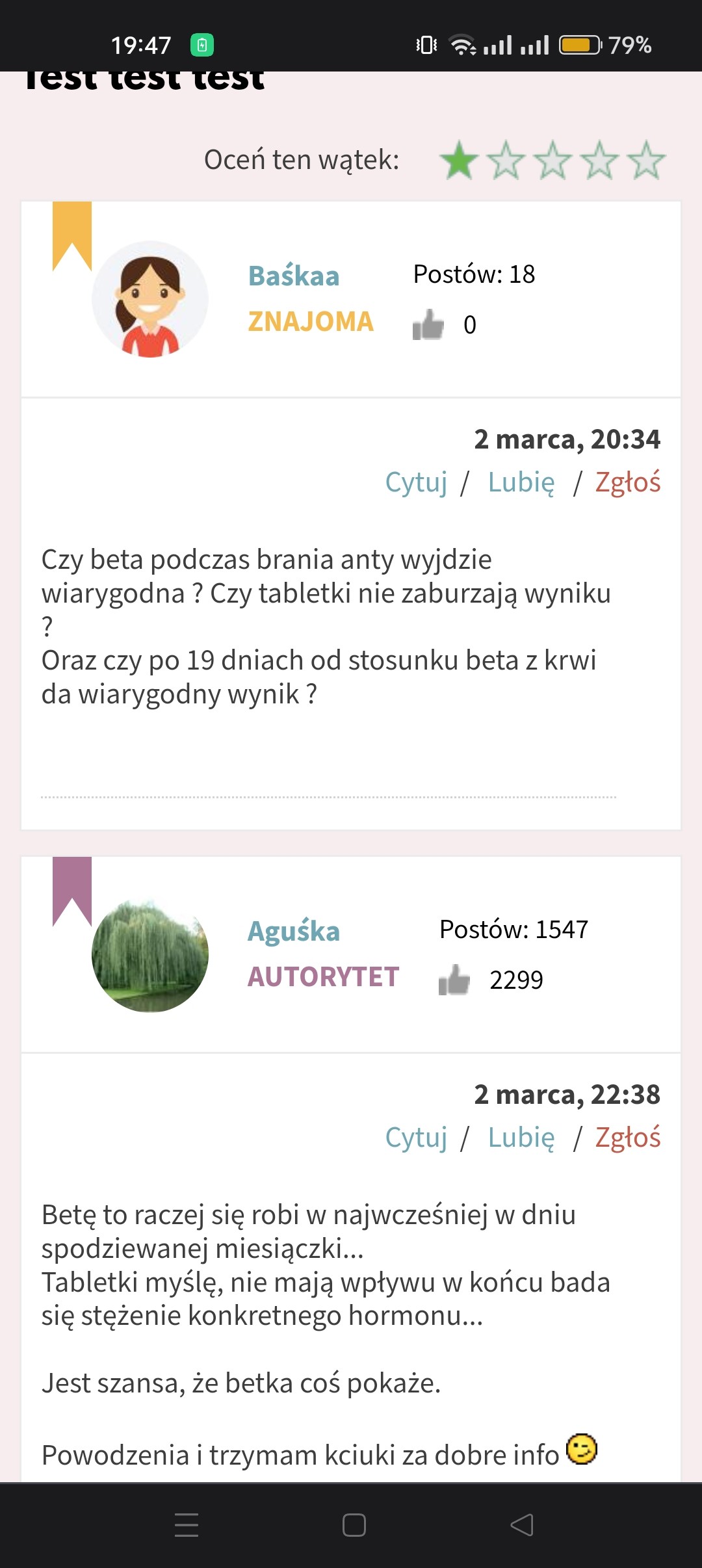Go back using system navigation
702x1568 pixels.
(521, 1524)
